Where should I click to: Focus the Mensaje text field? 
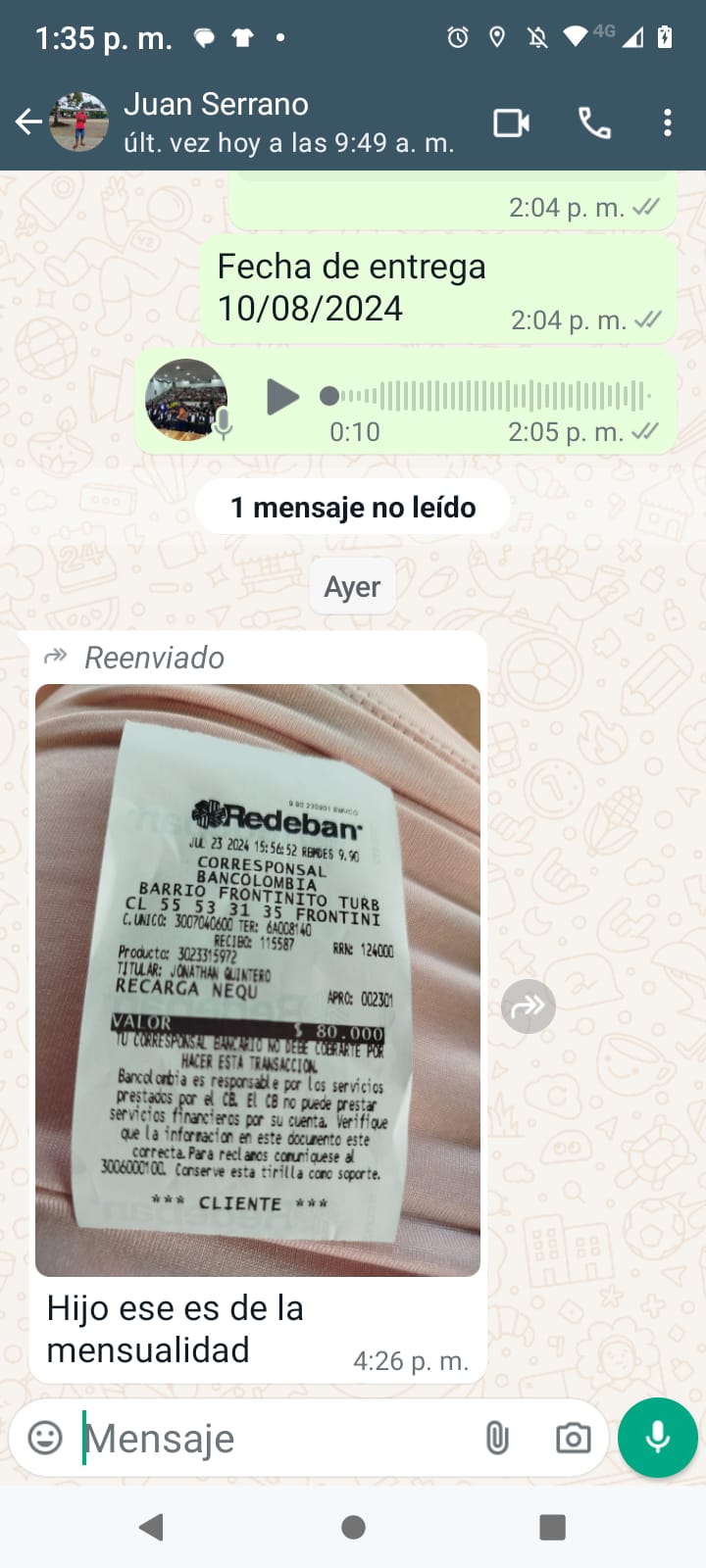(x=275, y=1439)
